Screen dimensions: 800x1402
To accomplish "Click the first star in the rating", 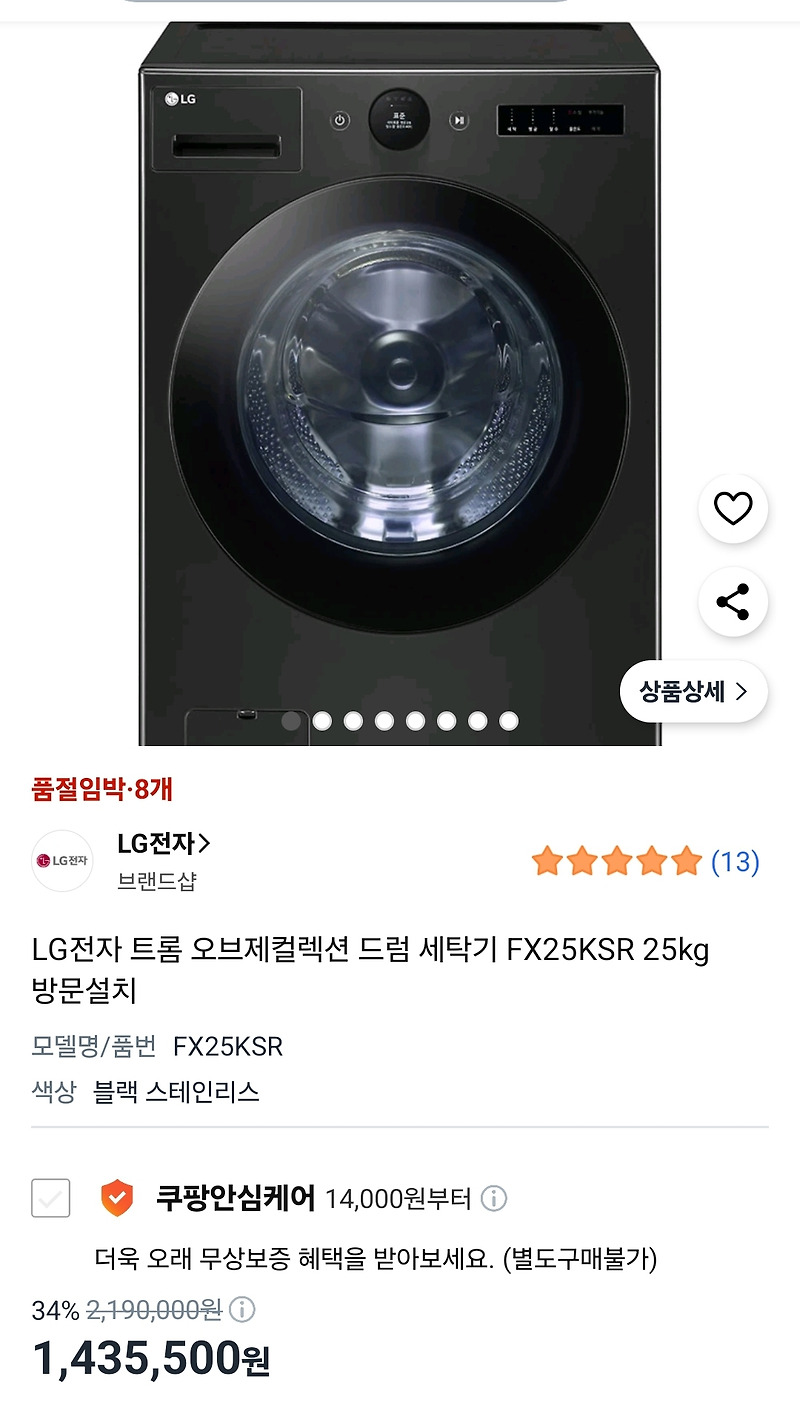I will (x=548, y=860).
